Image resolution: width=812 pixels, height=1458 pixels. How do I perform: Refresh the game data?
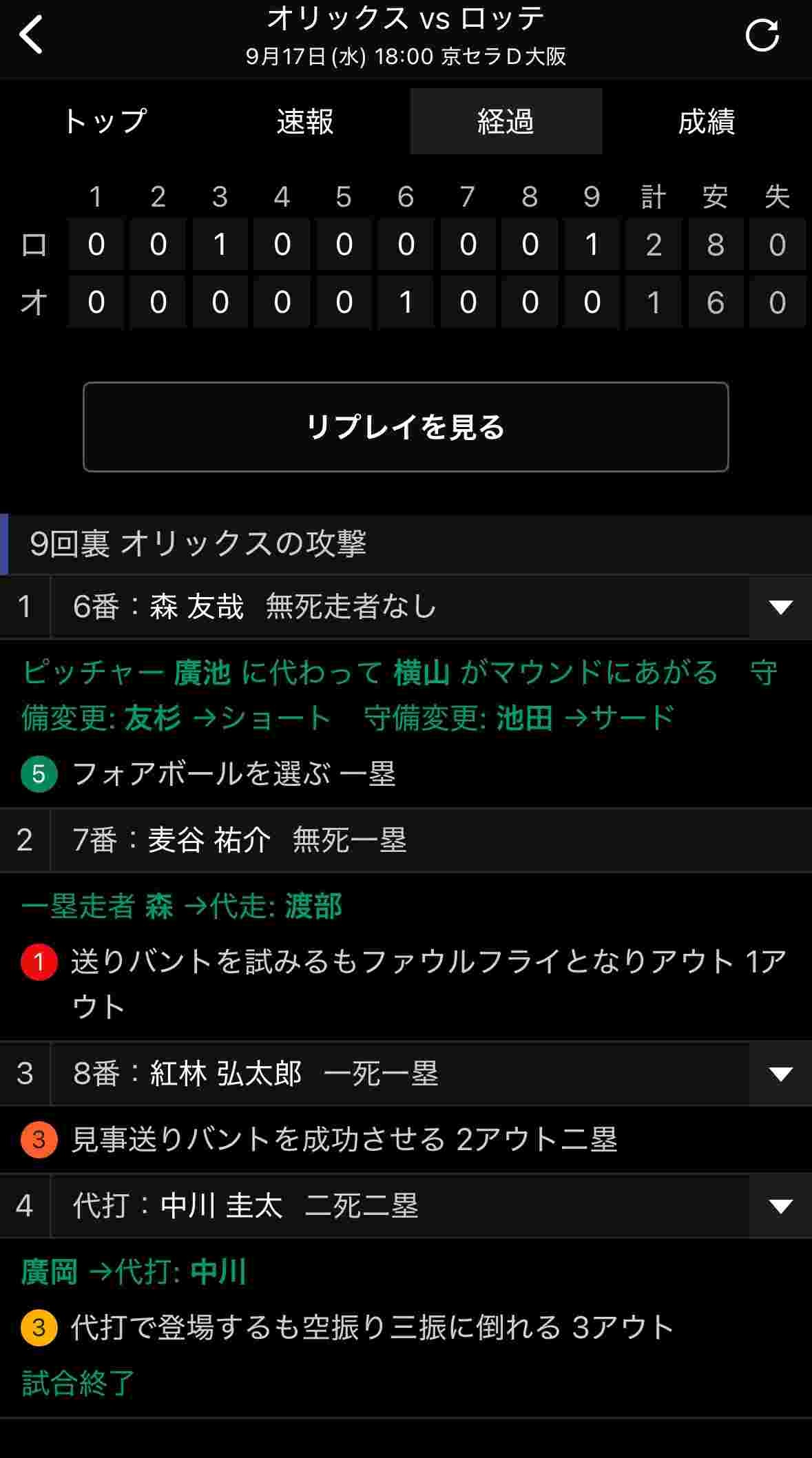pos(762,35)
